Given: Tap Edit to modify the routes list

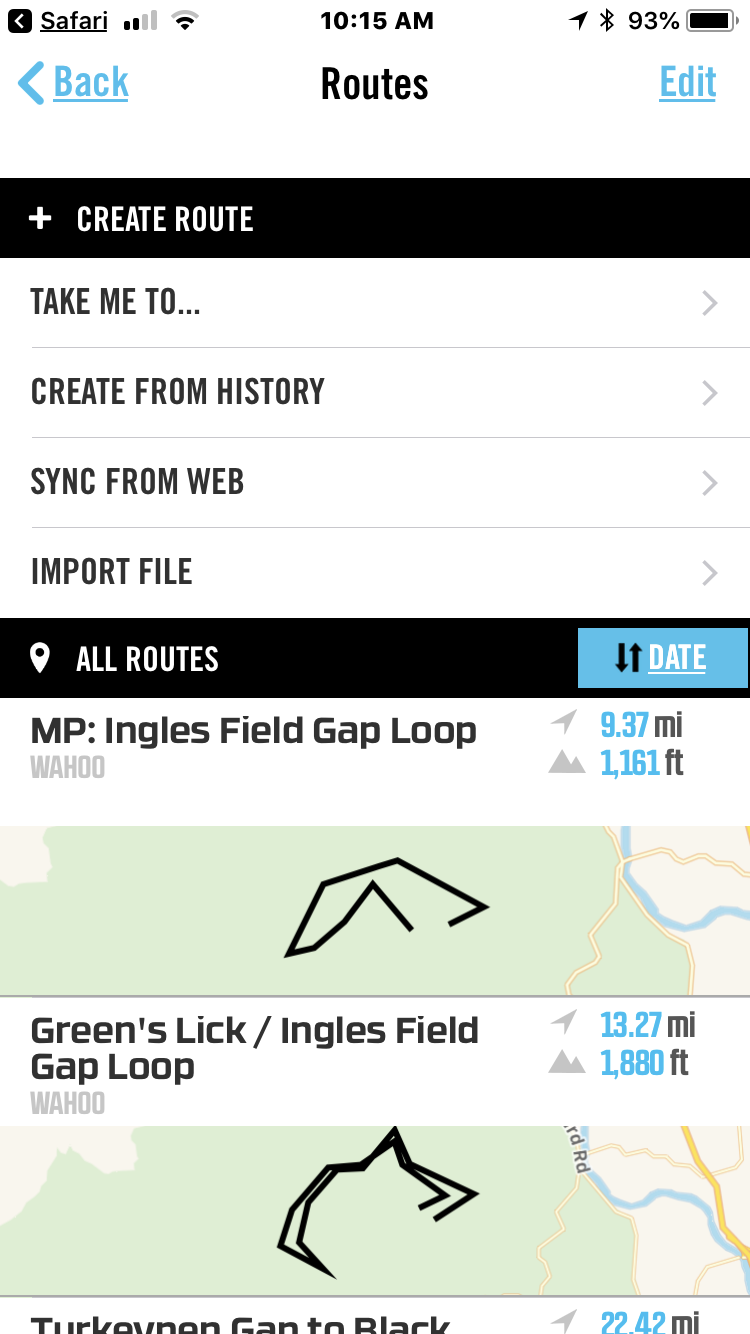Looking at the screenshot, I should coord(687,83).
